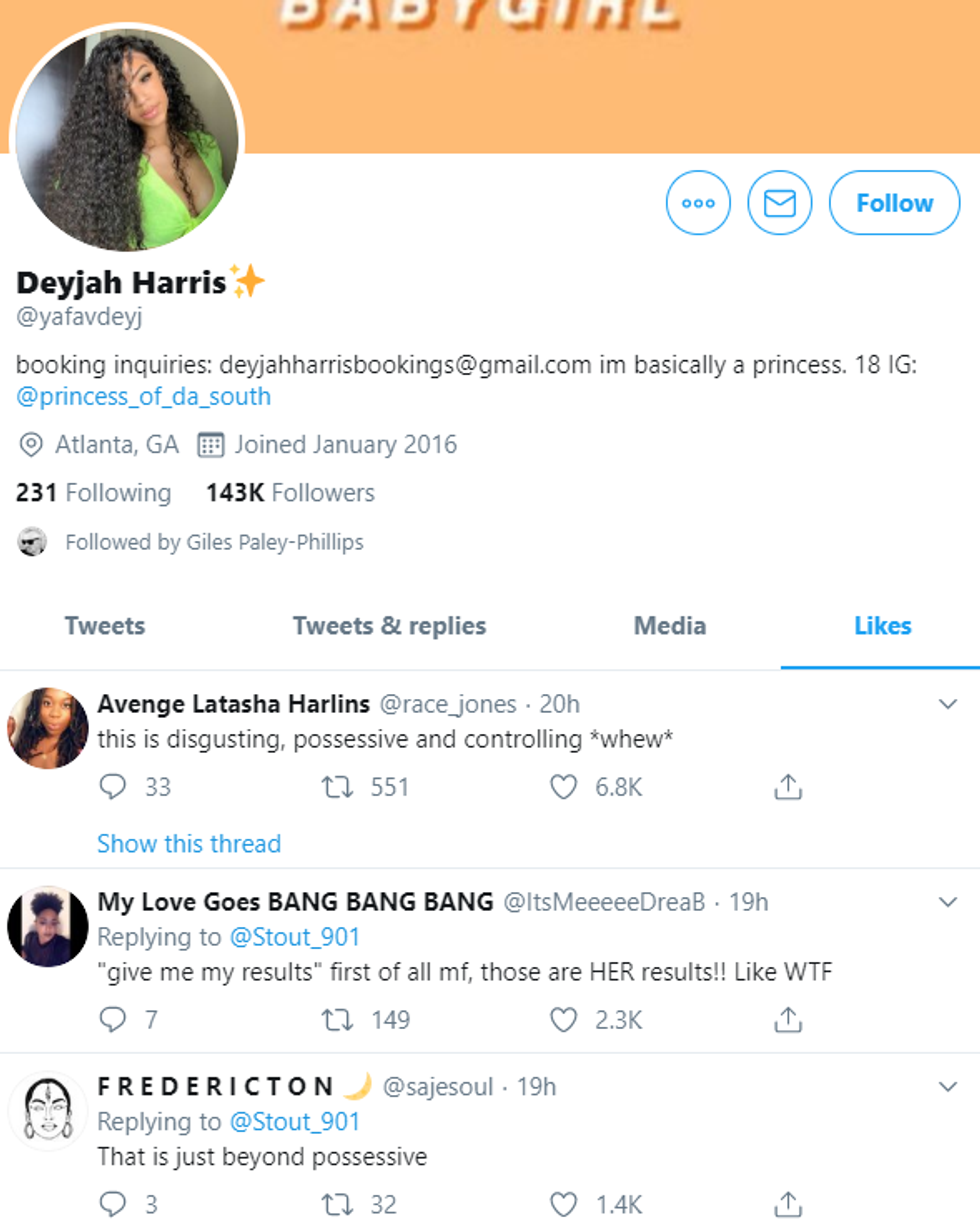Like the FREDERICTON tweet by sajesoul
This screenshot has width=980, height=1230.
[x=565, y=1204]
